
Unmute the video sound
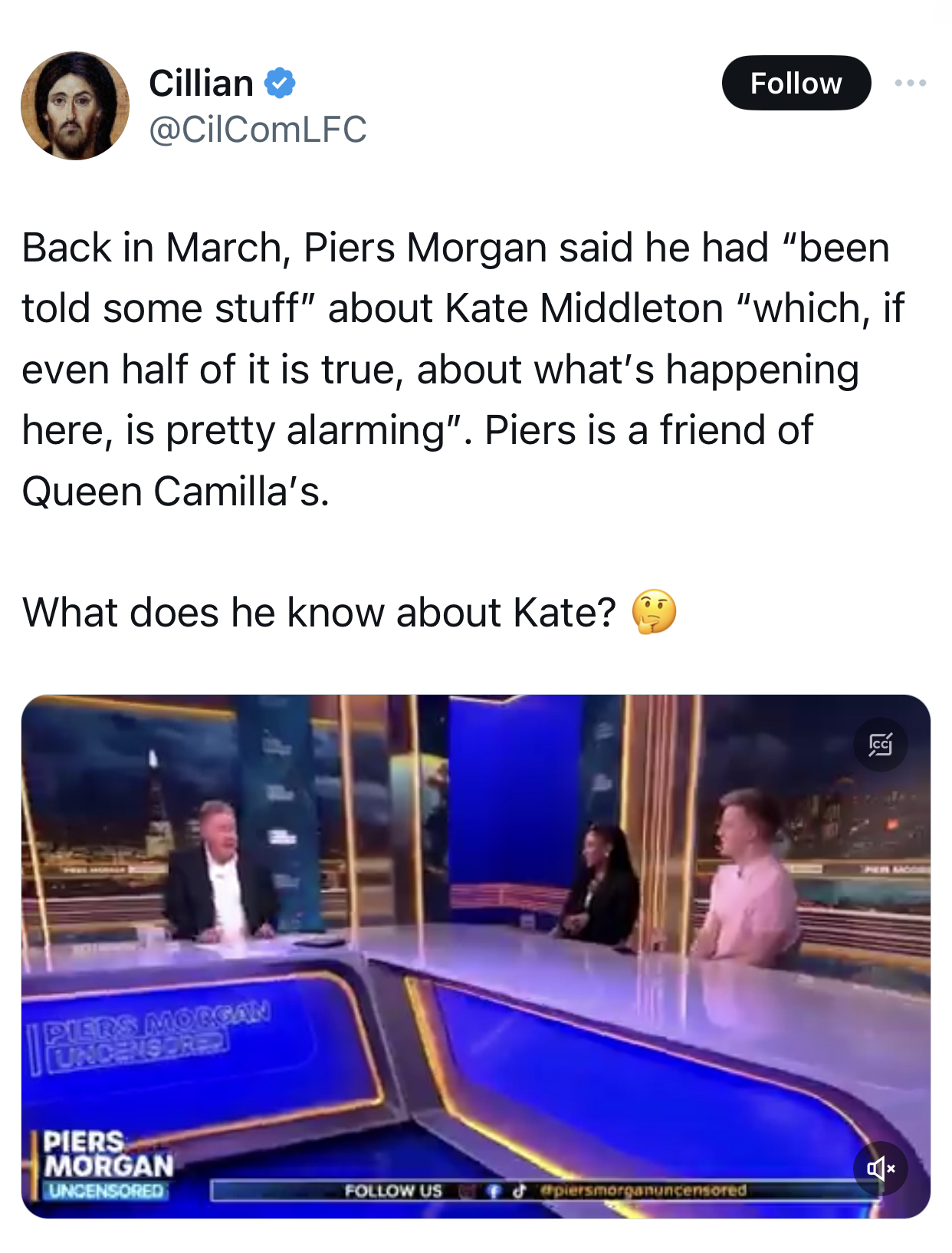tap(880, 1168)
